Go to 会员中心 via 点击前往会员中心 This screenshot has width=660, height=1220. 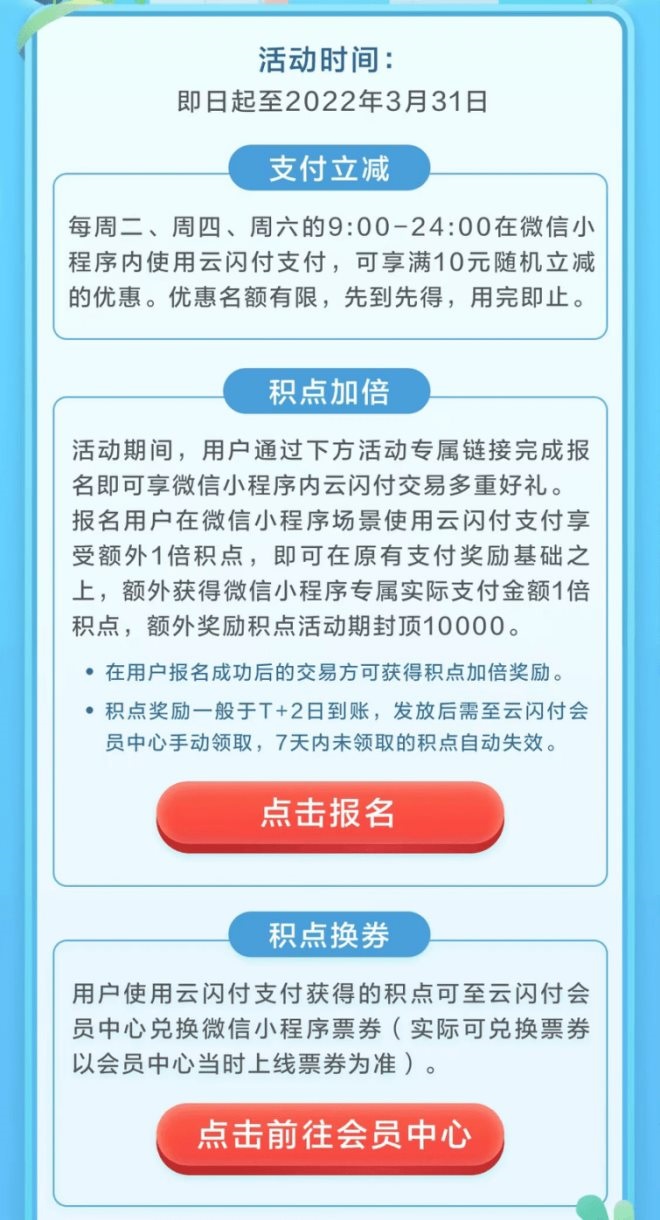(x=329, y=1136)
